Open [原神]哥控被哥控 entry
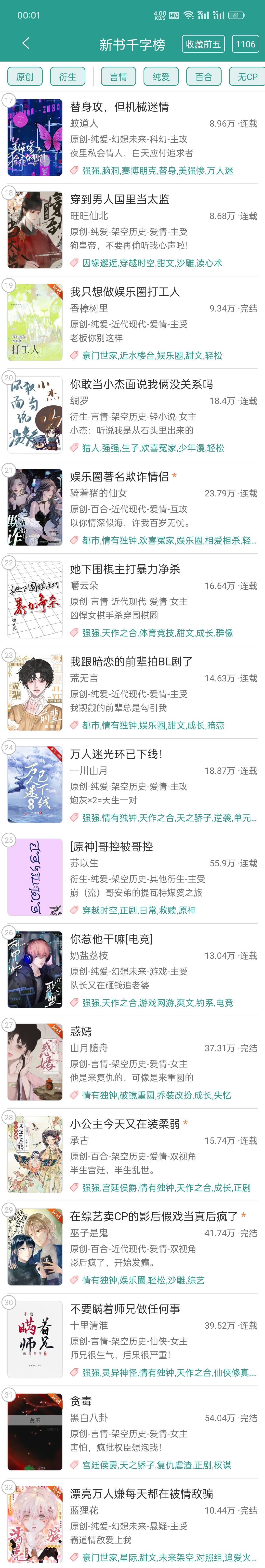Viewport: 265px width, 1568px height. point(111,847)
